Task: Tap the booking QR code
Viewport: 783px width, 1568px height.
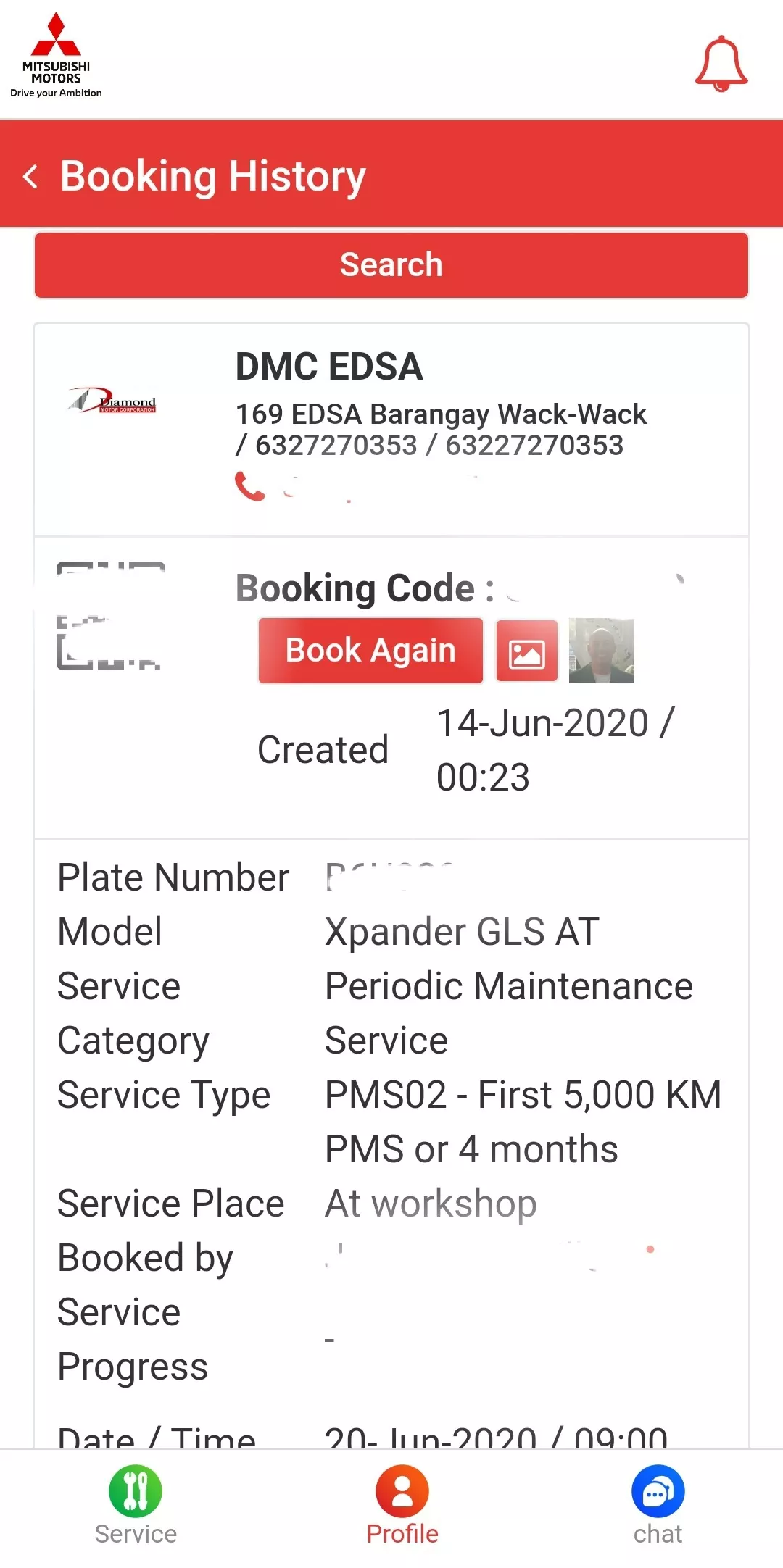Action: [x=109, y=616]
